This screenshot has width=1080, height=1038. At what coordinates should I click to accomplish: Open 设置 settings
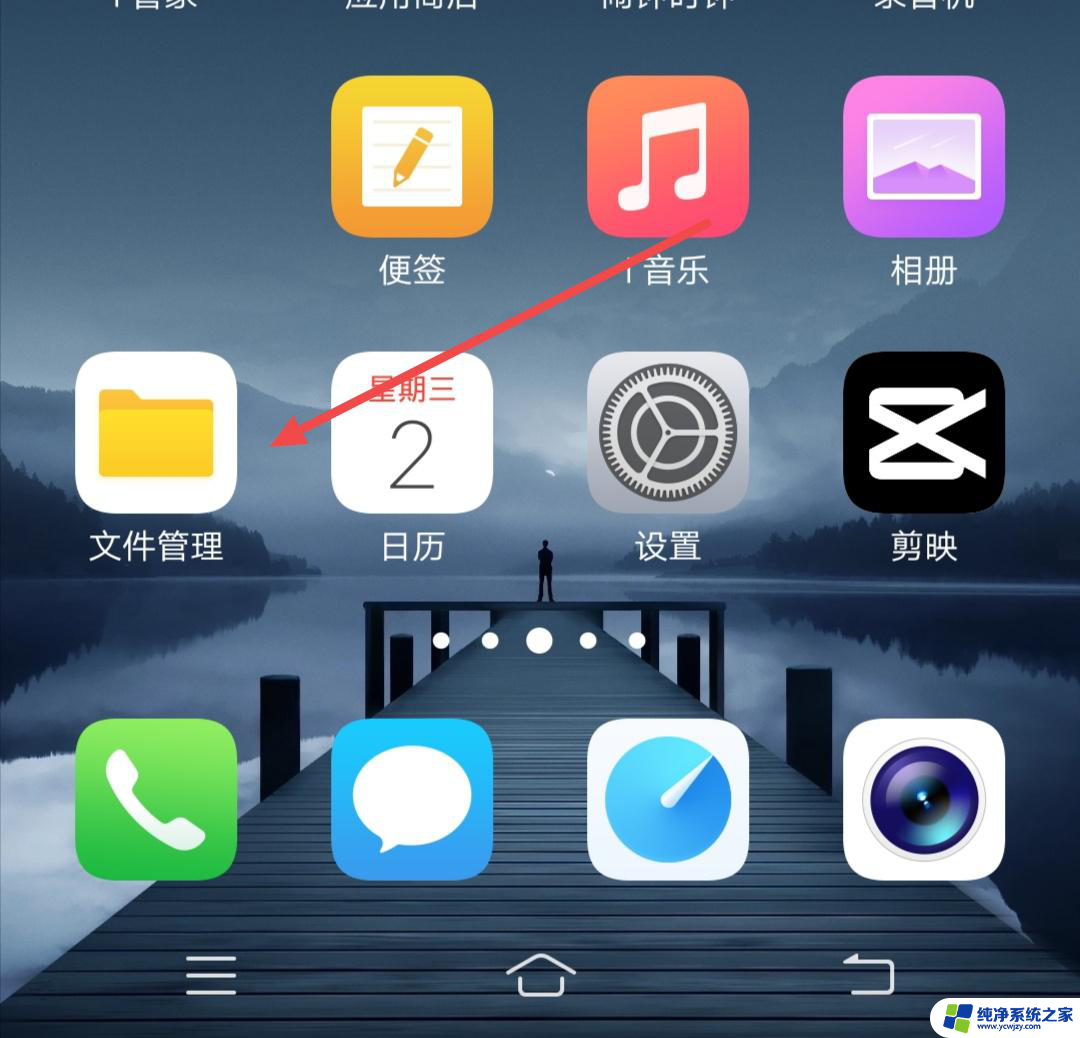click(668, 433)
